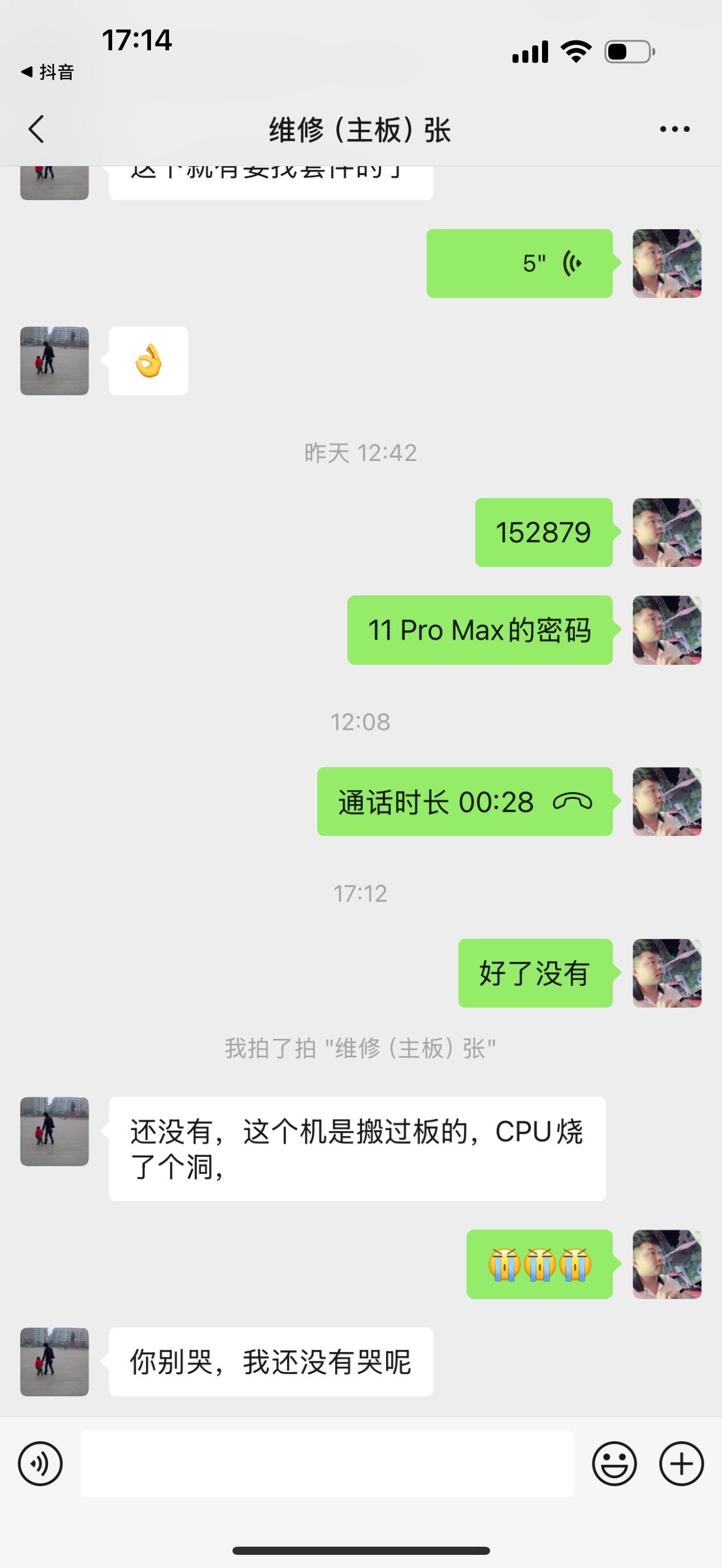The height and width of the screenshot is (1568, 722).
Task: Tap the 好了没有 message bubble
Action: click(535, 974)
